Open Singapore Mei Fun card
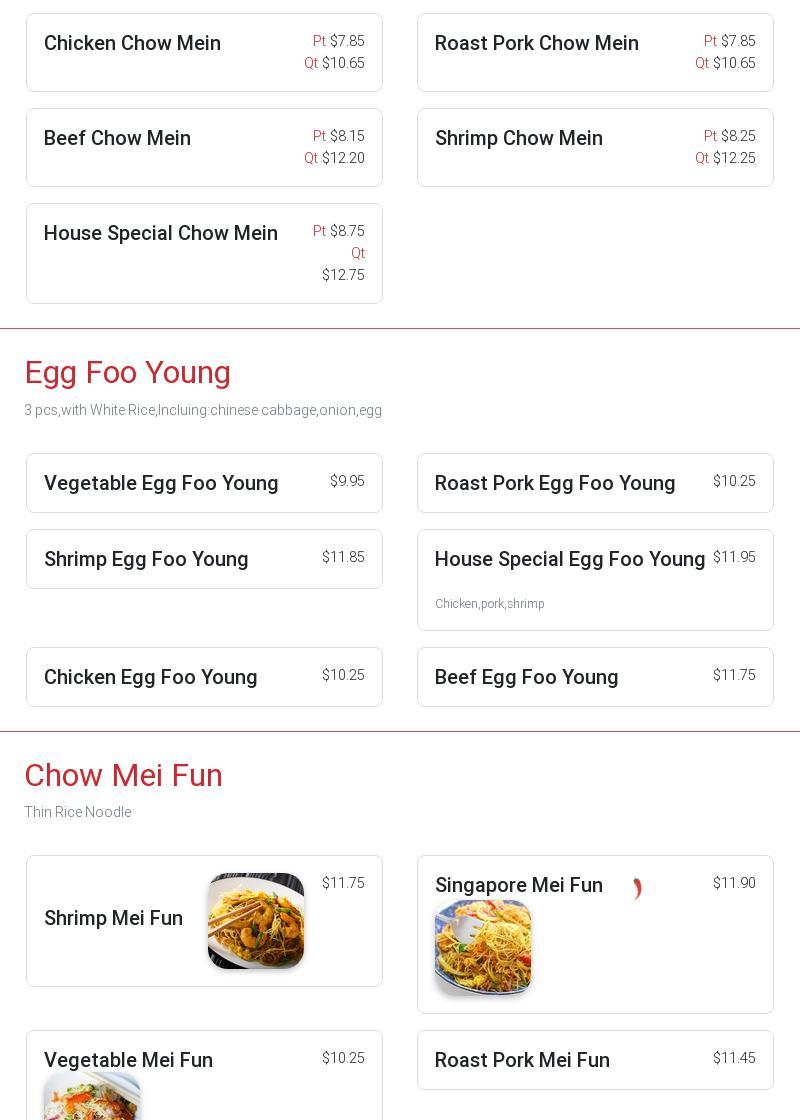 [x=595, y=934]
